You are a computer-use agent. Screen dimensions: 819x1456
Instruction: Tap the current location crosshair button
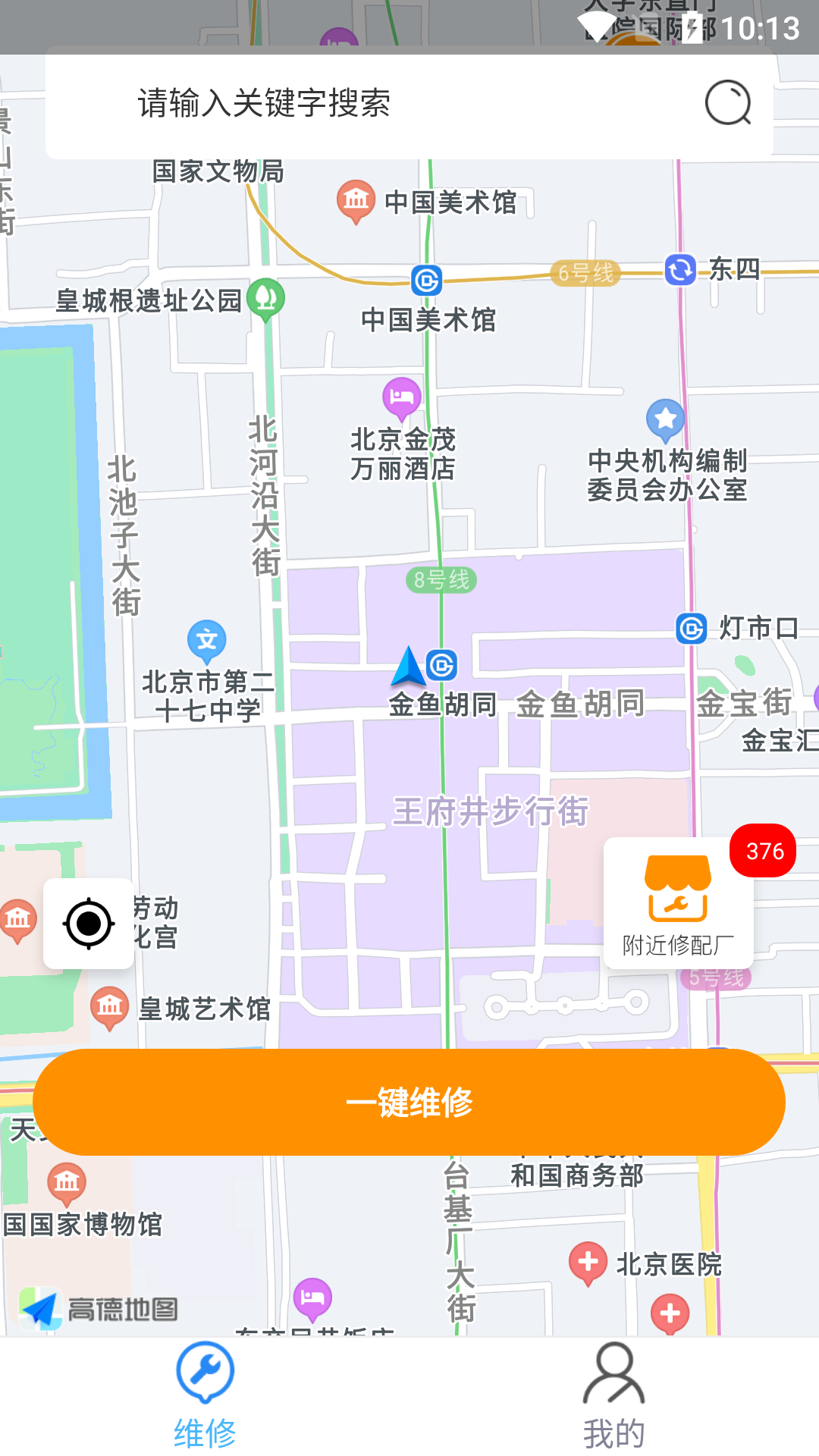pyautogui.click(x=89, y=923)
